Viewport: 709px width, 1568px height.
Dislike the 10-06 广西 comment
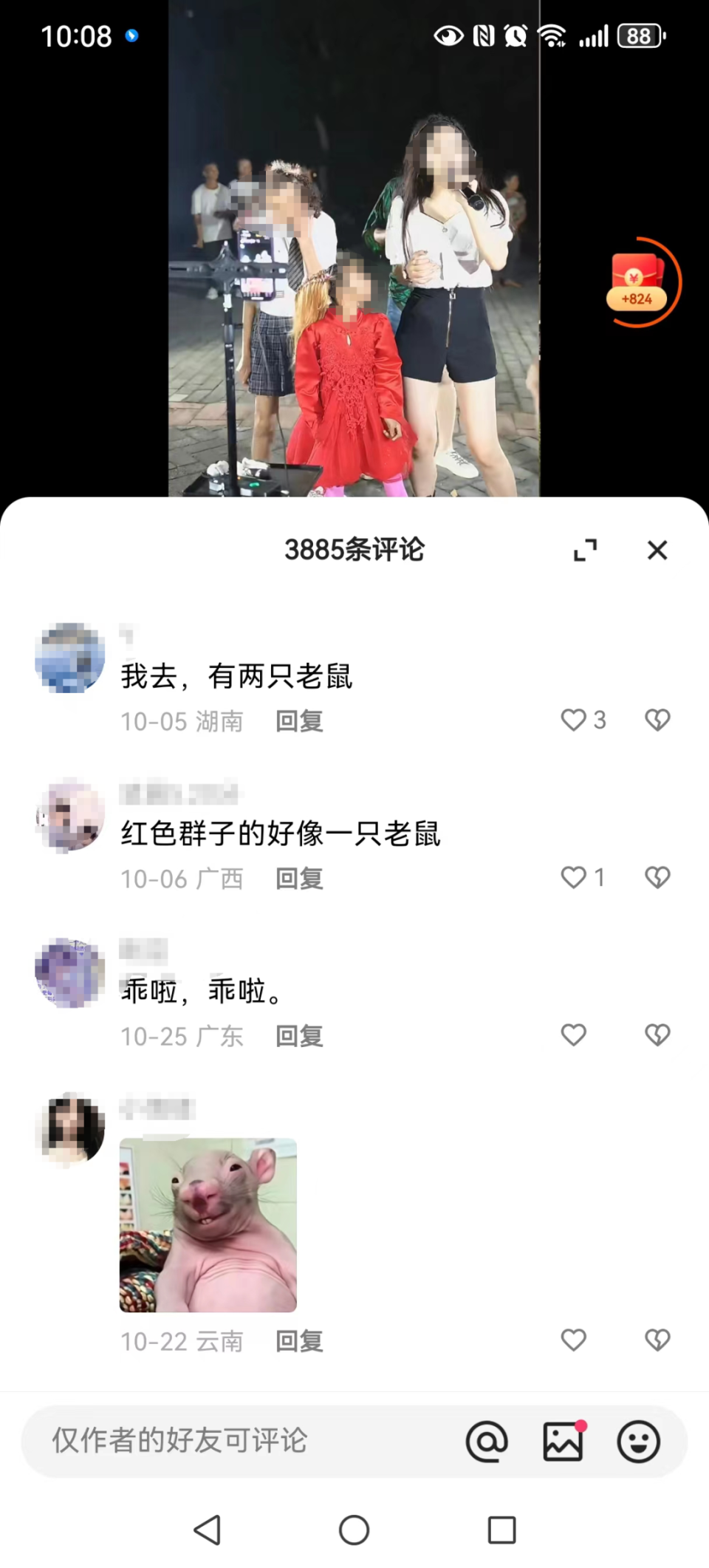click(x=657, y=877)
